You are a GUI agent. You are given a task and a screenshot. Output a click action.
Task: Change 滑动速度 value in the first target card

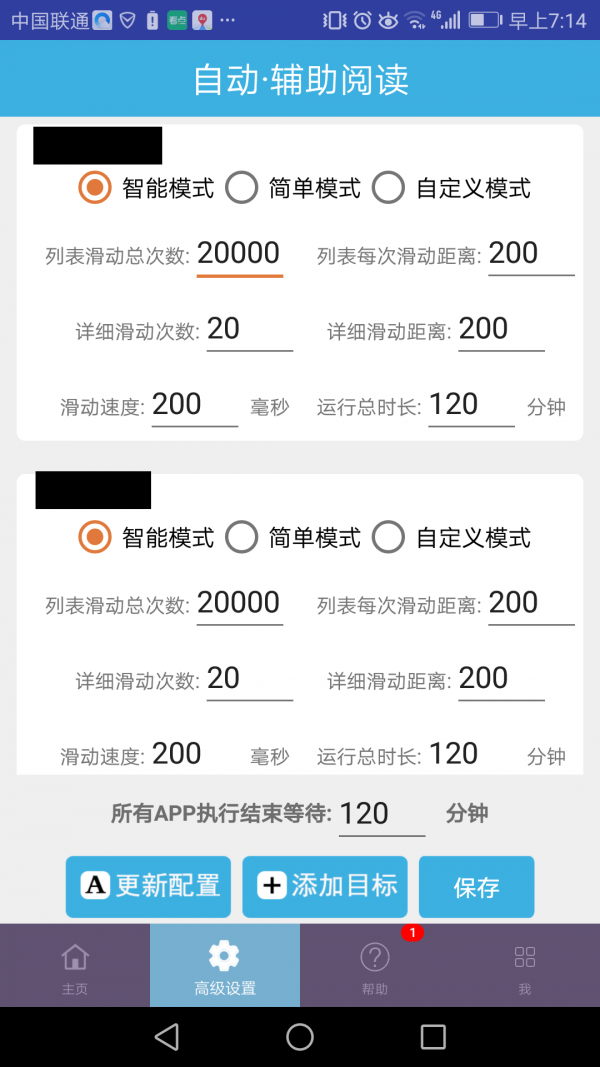click(x=194, y=404)
